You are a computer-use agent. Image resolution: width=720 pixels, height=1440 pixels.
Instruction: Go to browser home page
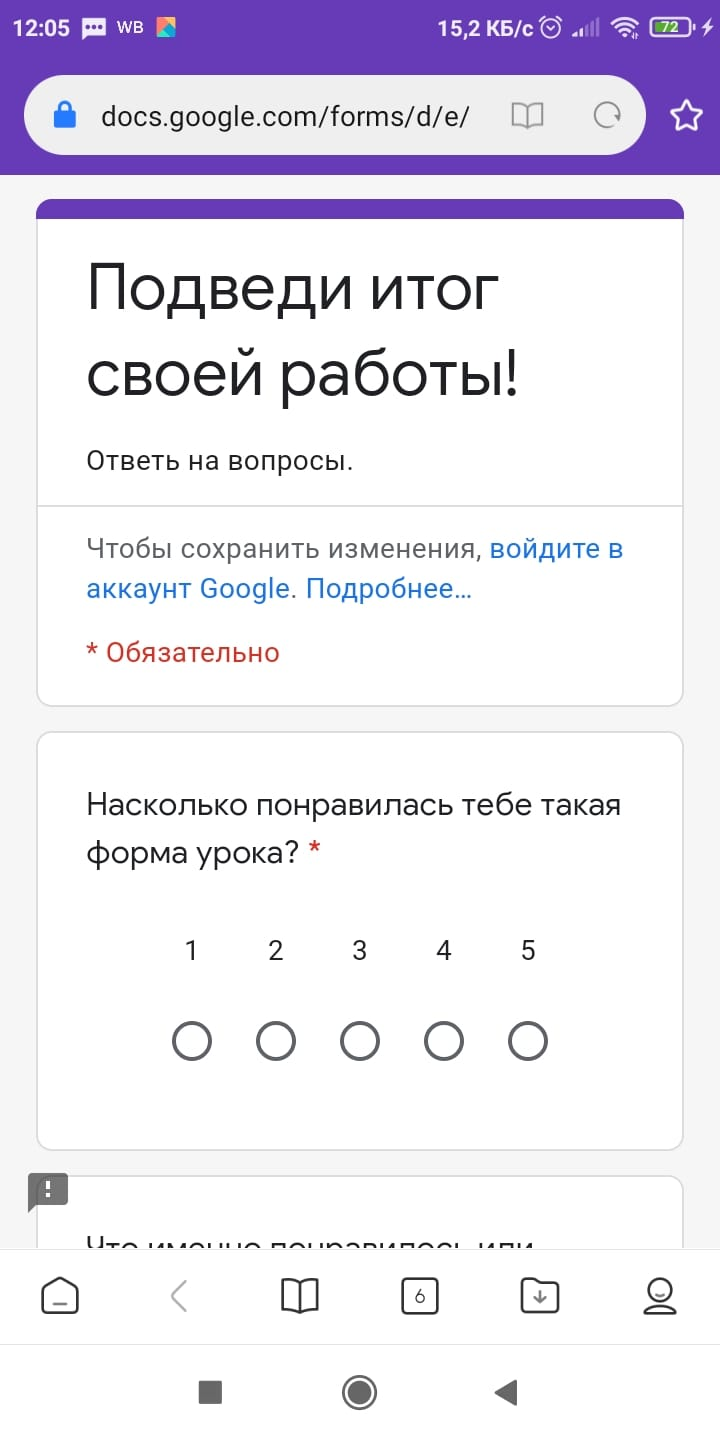[60, 1296]
